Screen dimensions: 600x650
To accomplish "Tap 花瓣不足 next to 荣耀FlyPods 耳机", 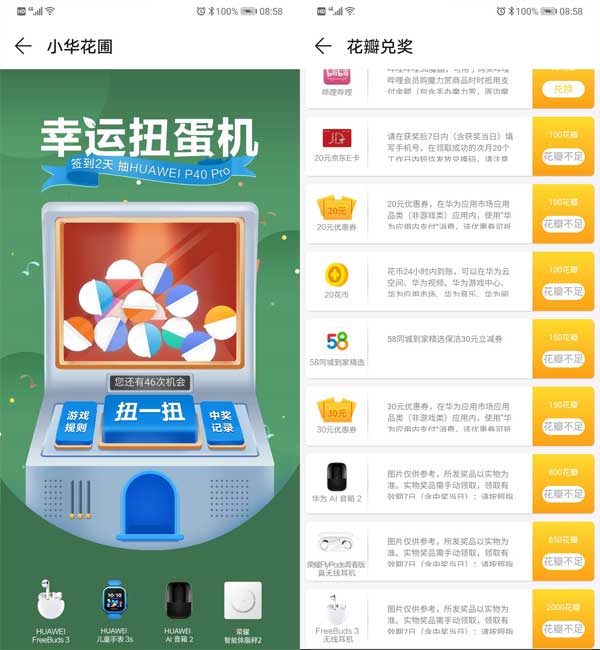I will [x=563, y=561].
